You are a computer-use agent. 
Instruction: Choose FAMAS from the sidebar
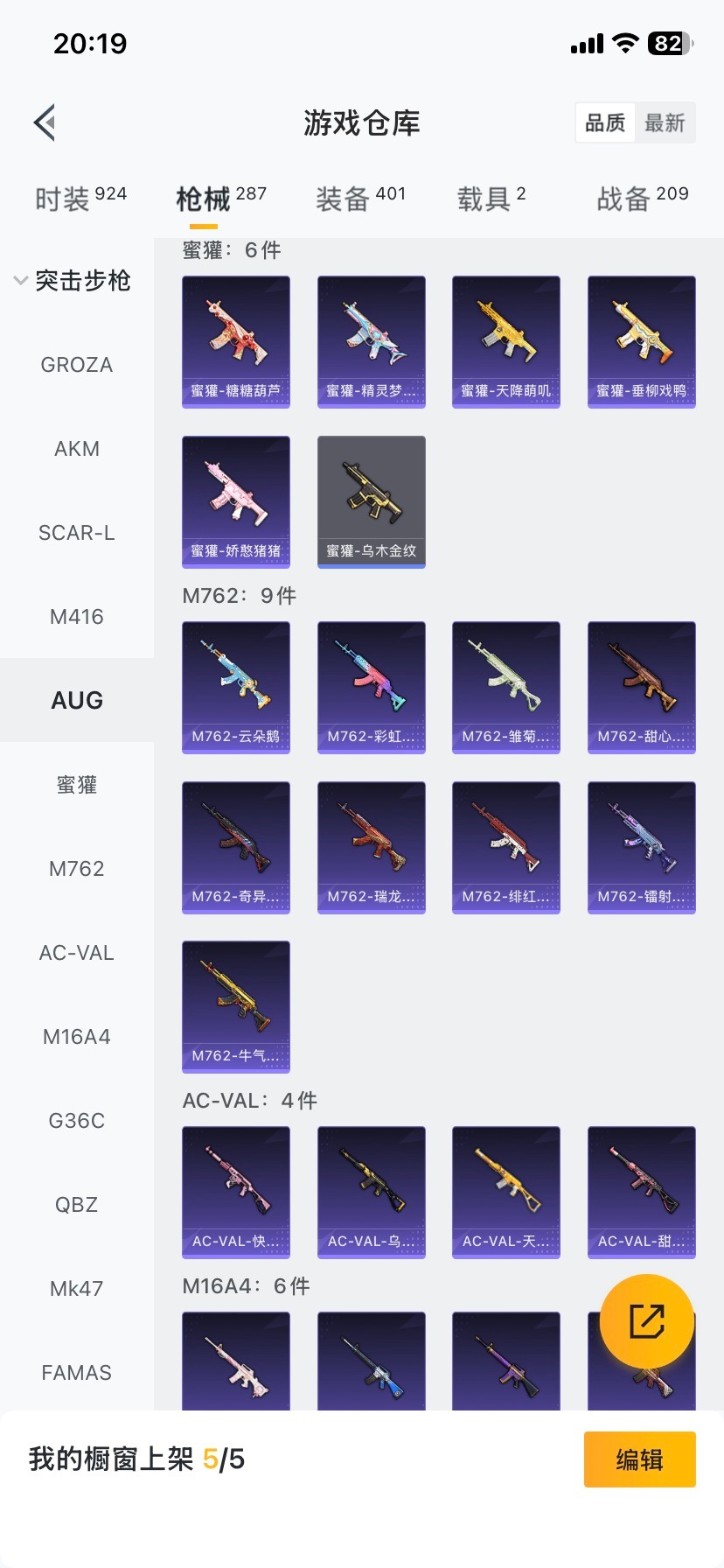pos(77,1373)
